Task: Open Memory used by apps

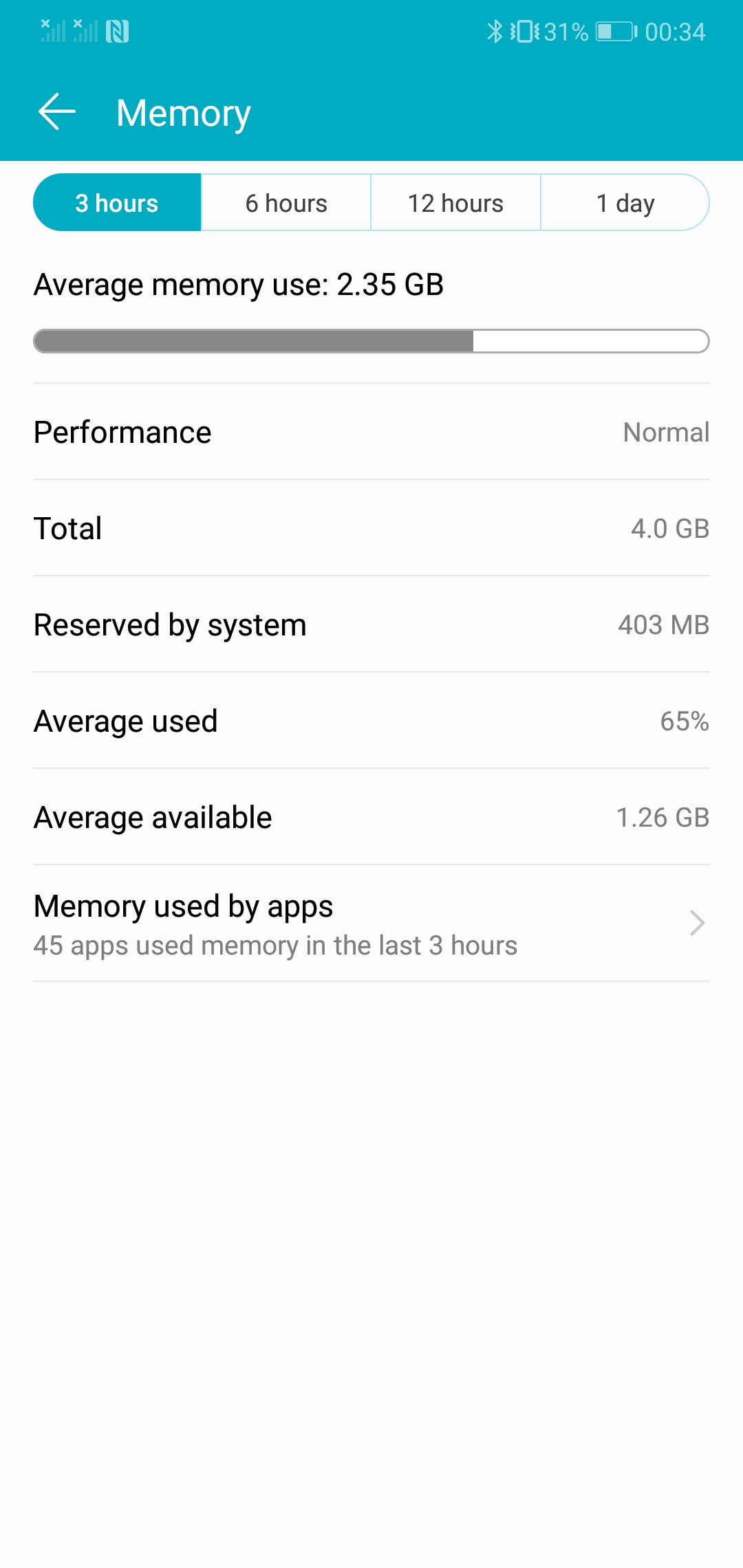Action: coord(371,924)
